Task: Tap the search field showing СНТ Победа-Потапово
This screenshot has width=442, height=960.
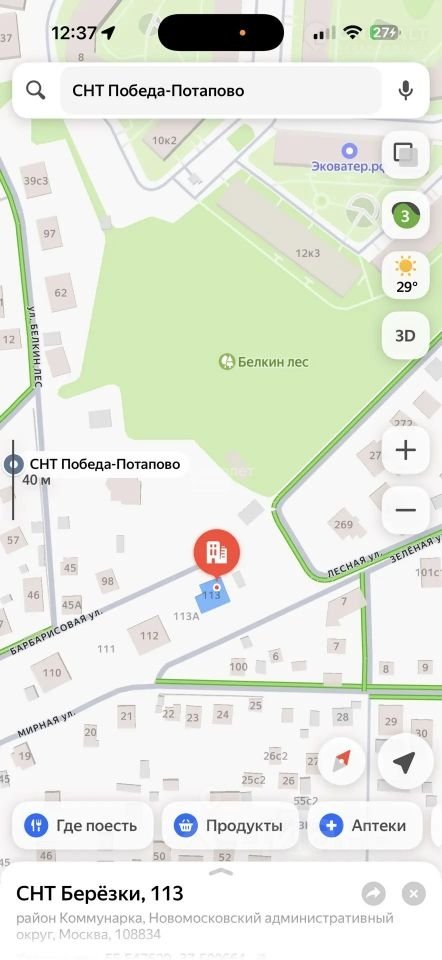Action: [220, 91]
